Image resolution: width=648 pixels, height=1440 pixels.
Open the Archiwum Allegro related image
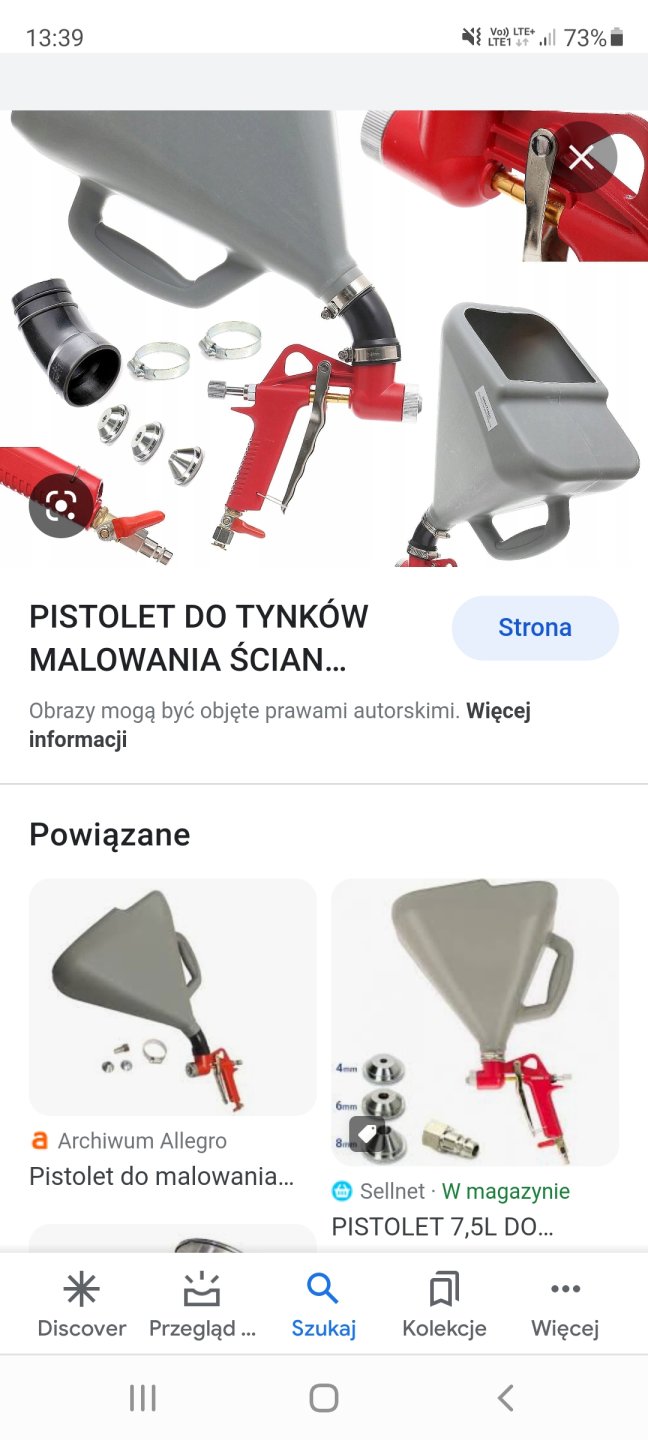click(x=173, y=997)
